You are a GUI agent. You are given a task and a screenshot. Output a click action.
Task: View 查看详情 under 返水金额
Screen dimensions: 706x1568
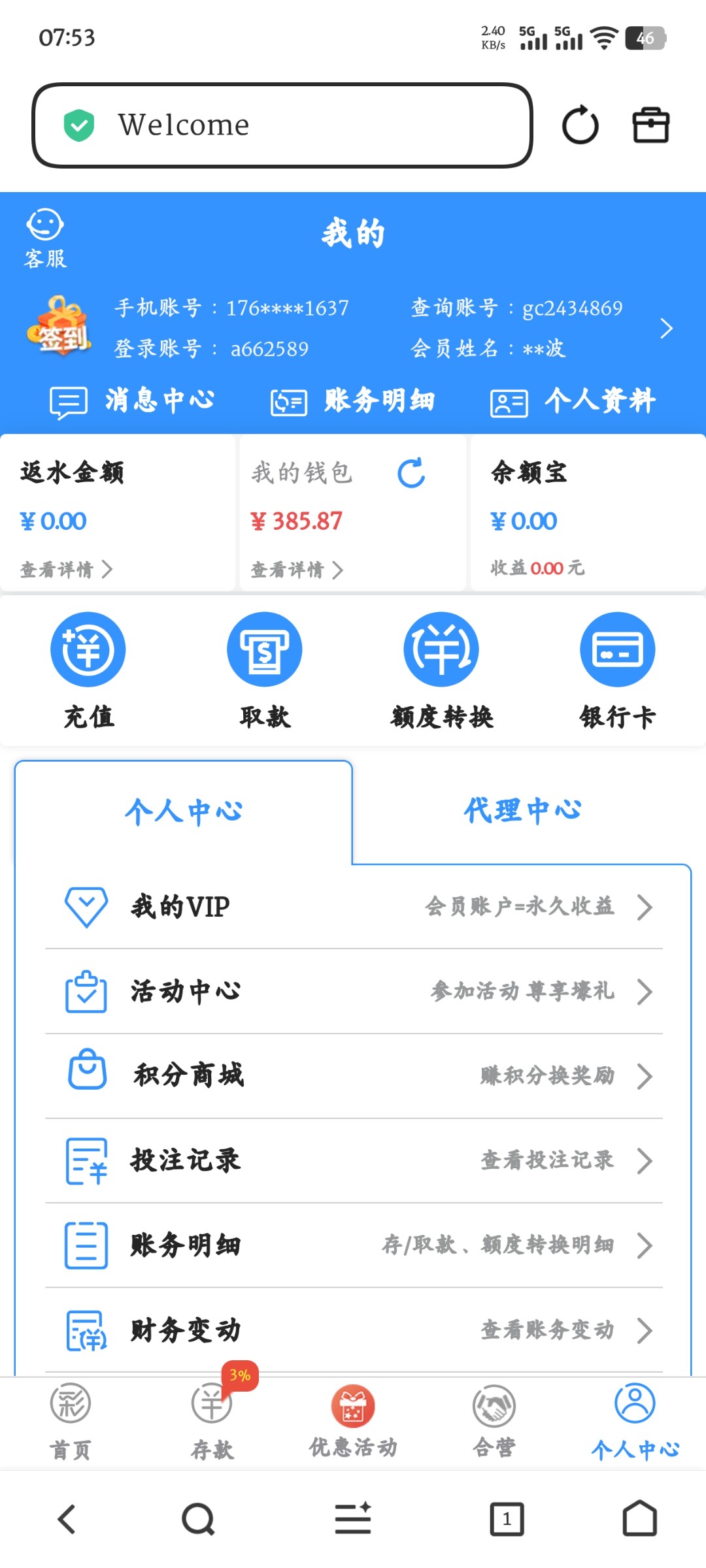(66, 570)
